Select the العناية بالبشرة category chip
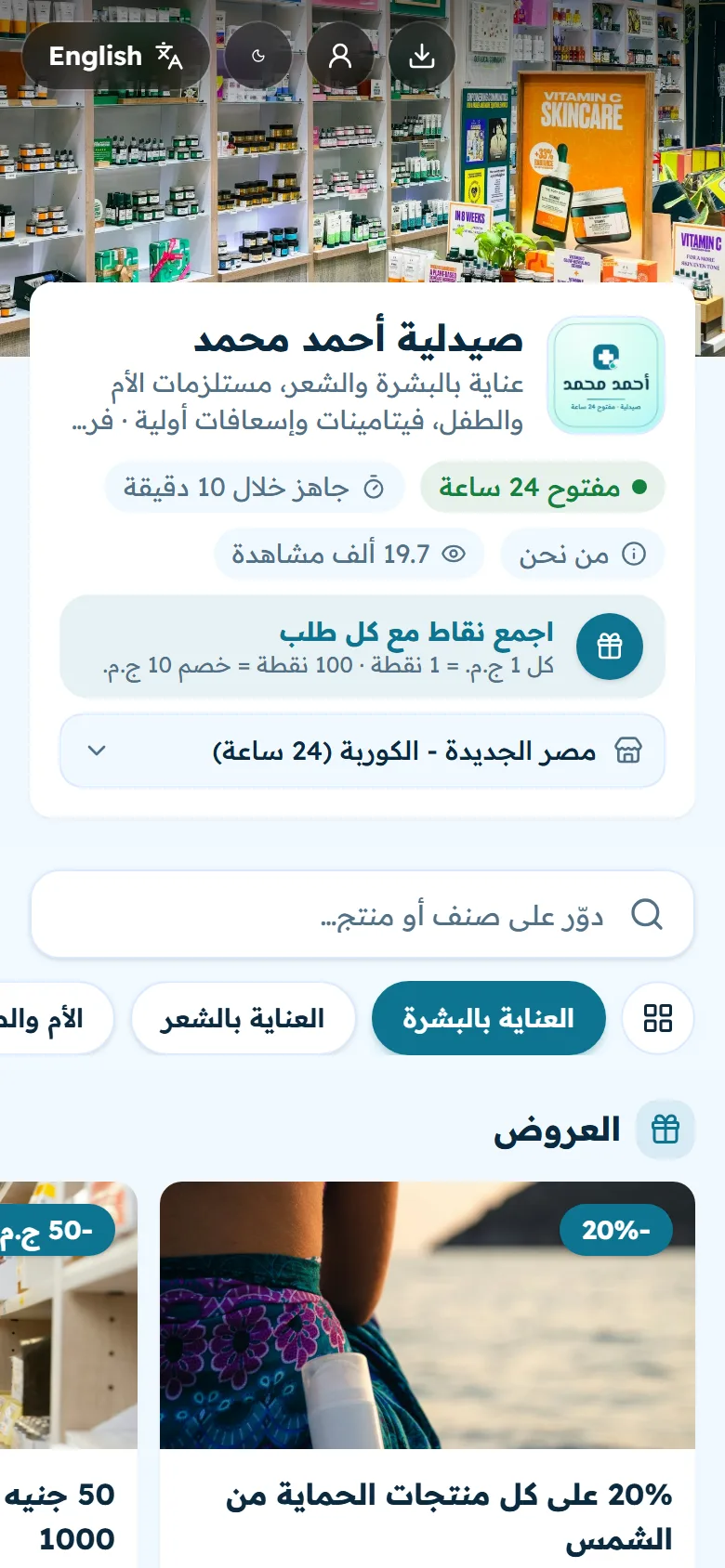 [x=489, y=1018]
